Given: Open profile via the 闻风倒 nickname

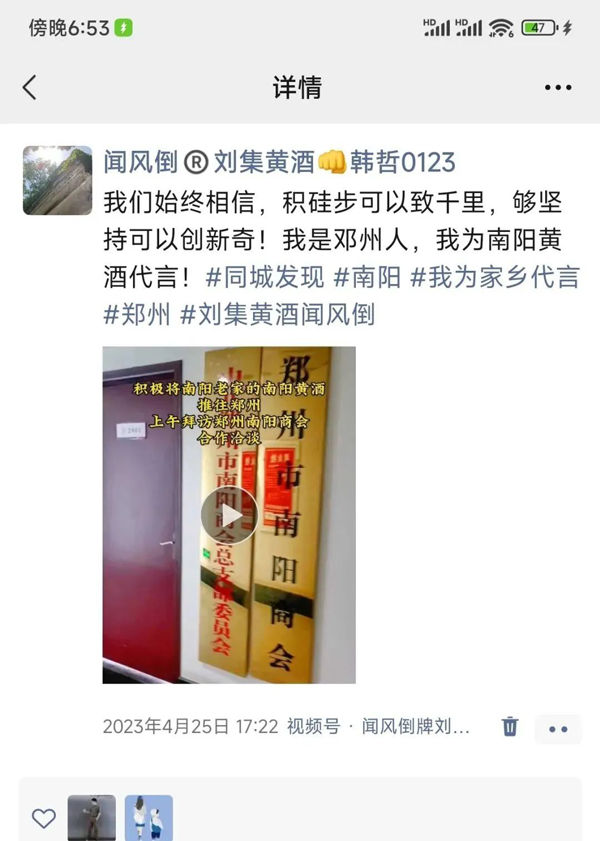Looking at the screenshot, I should coord(280,161).
